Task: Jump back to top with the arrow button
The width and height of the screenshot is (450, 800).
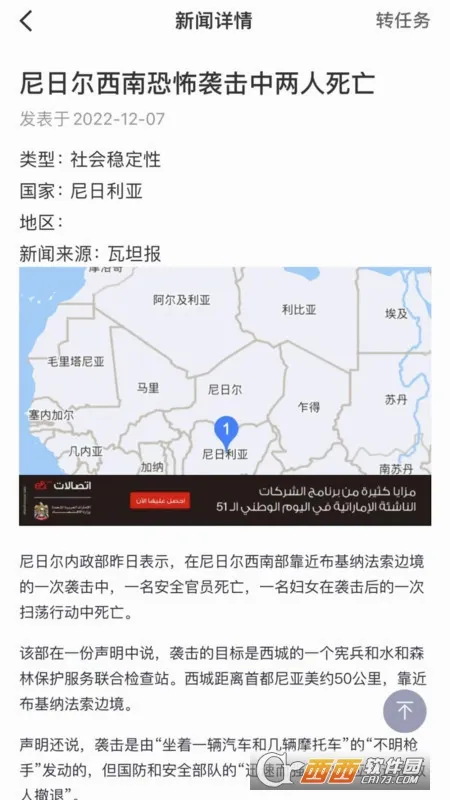Action: 405,711
